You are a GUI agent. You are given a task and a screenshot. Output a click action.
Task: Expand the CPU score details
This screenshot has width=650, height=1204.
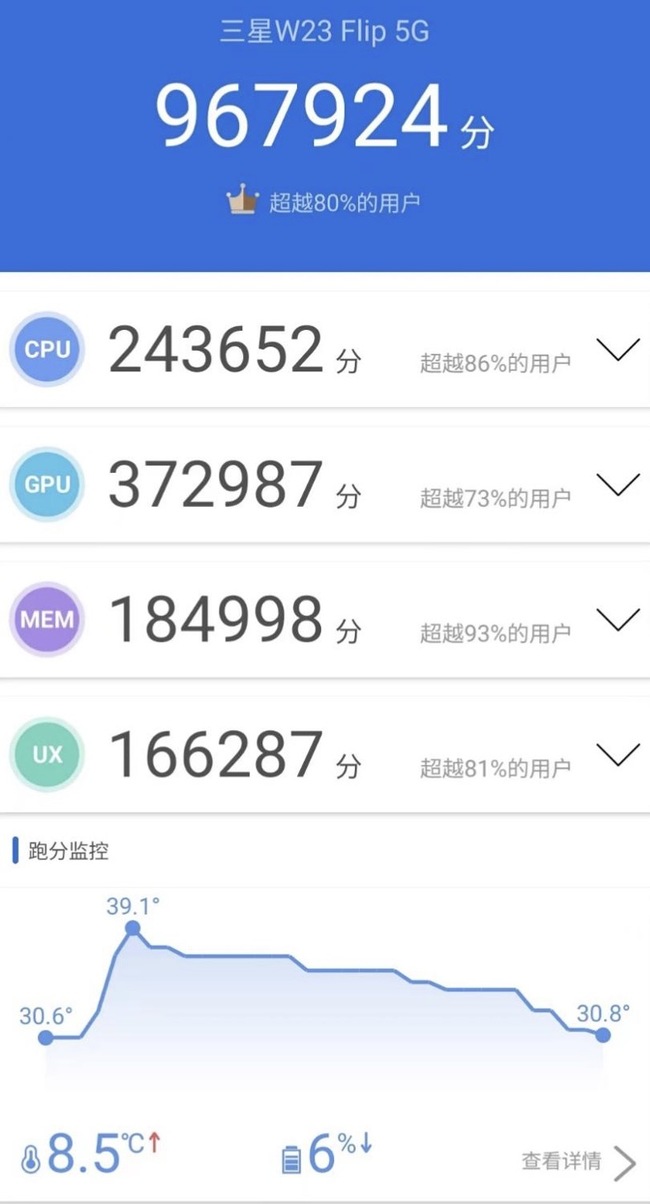(x=617, y=350)
